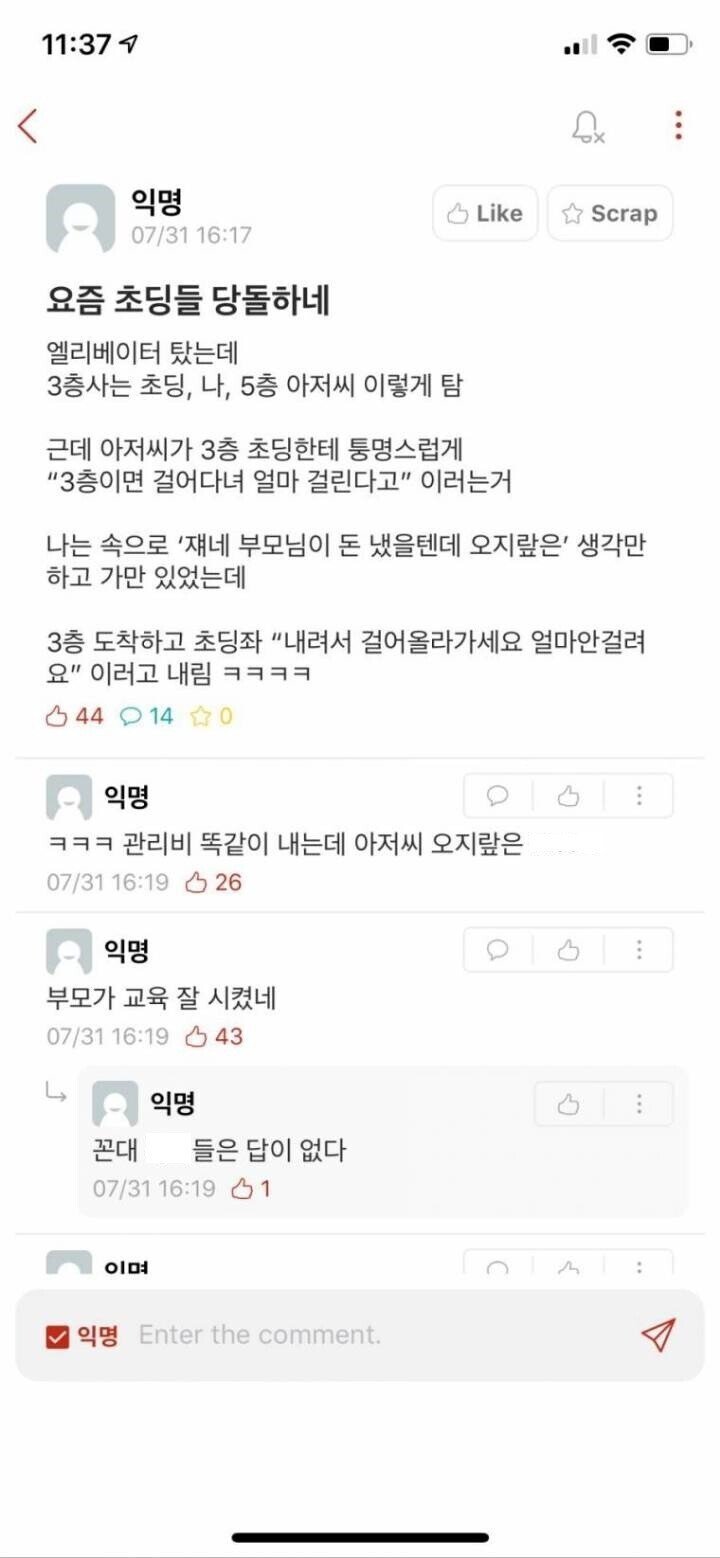Go back using the red arrow
The image size is (720, 1558).
point(28,126)
